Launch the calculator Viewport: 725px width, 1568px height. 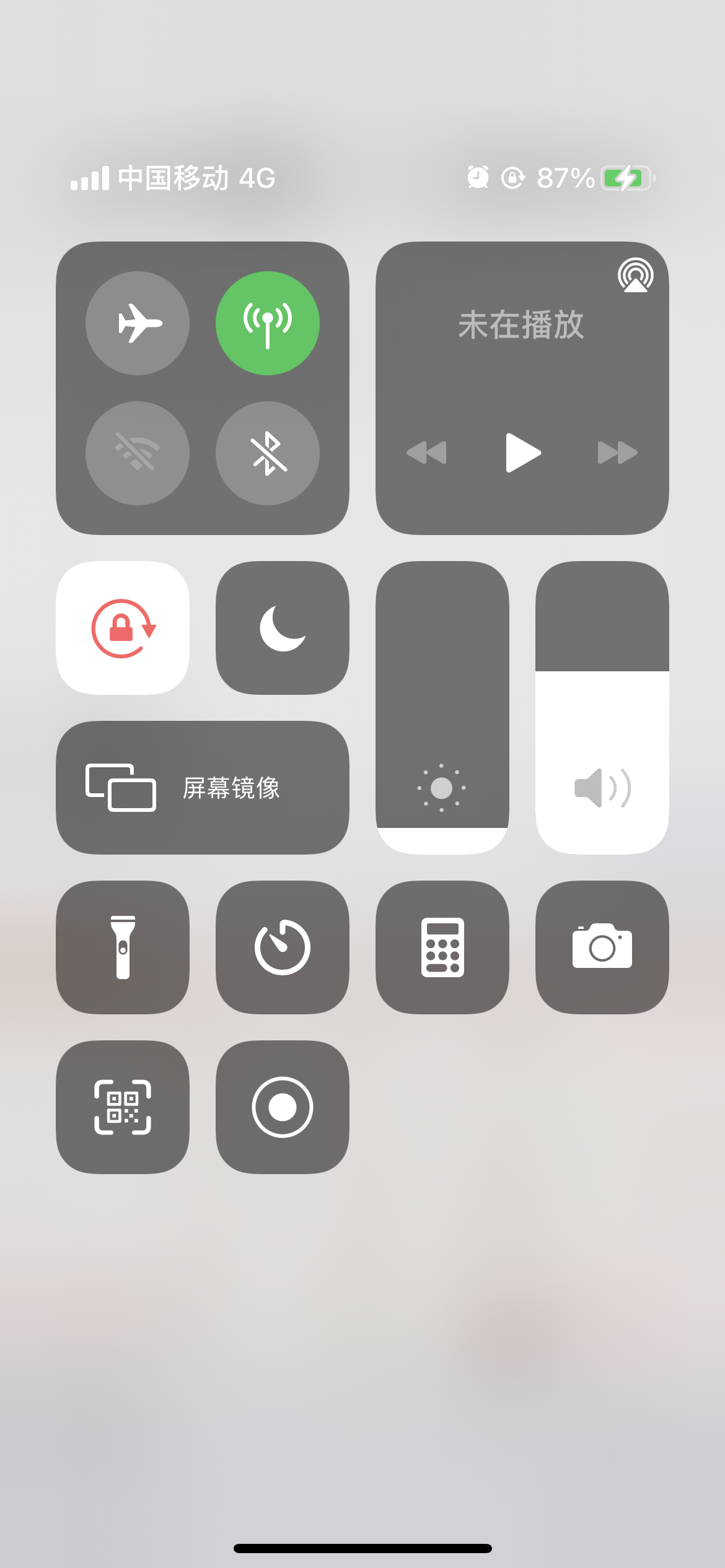(442, 947)
